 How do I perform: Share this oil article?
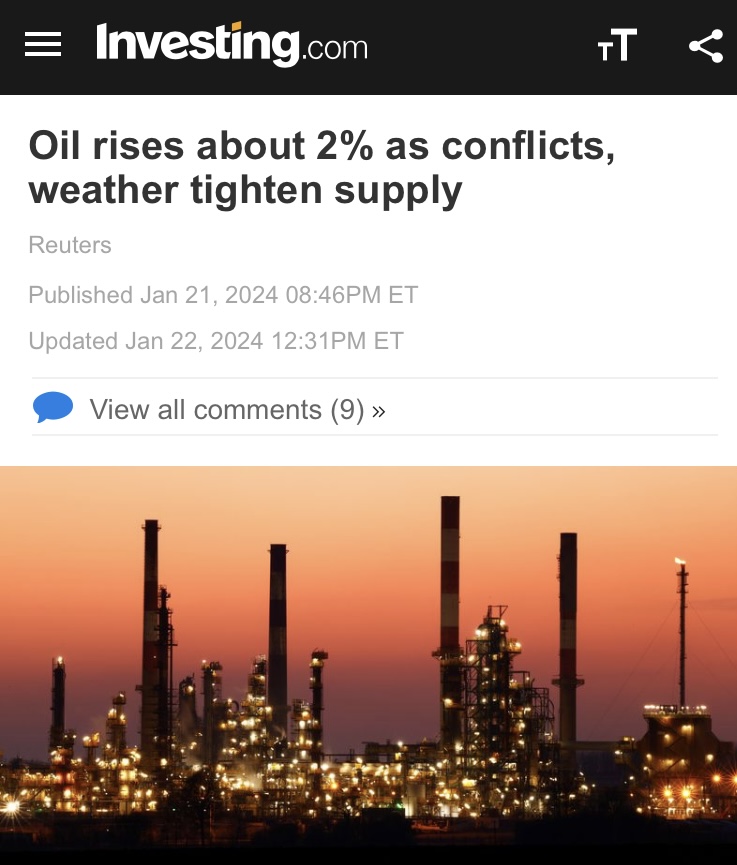(x=706, y=46)
